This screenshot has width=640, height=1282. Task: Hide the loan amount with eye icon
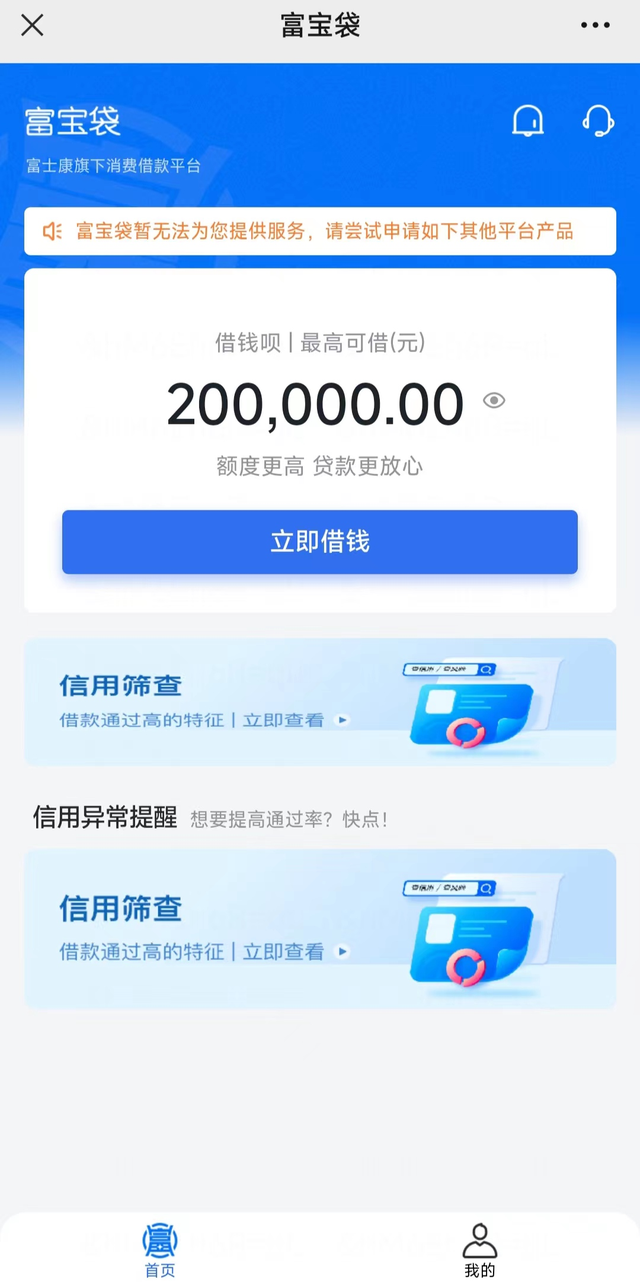coord(494,401)
